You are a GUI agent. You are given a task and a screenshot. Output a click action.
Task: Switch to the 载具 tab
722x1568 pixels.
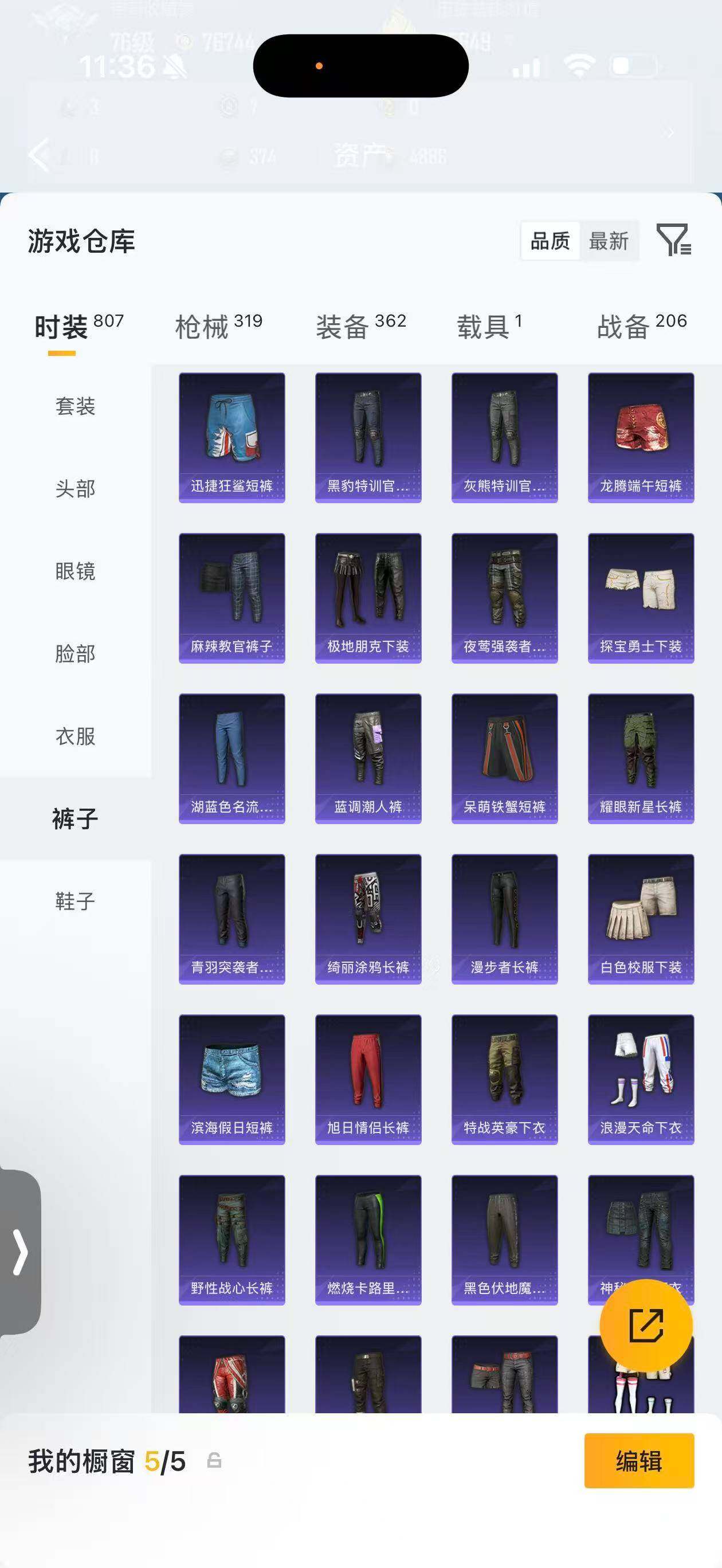[489, 326]
